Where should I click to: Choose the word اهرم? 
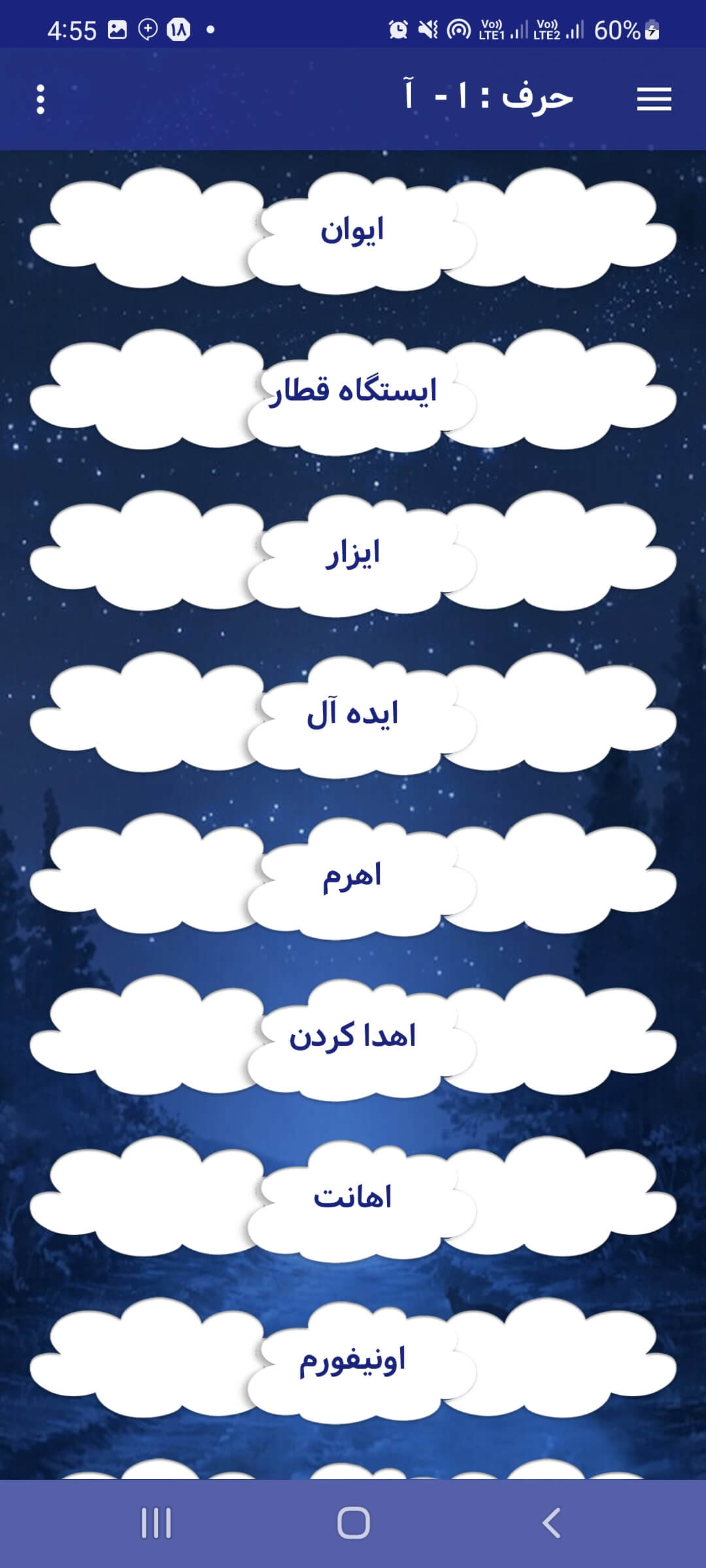[x=353, y=875]
